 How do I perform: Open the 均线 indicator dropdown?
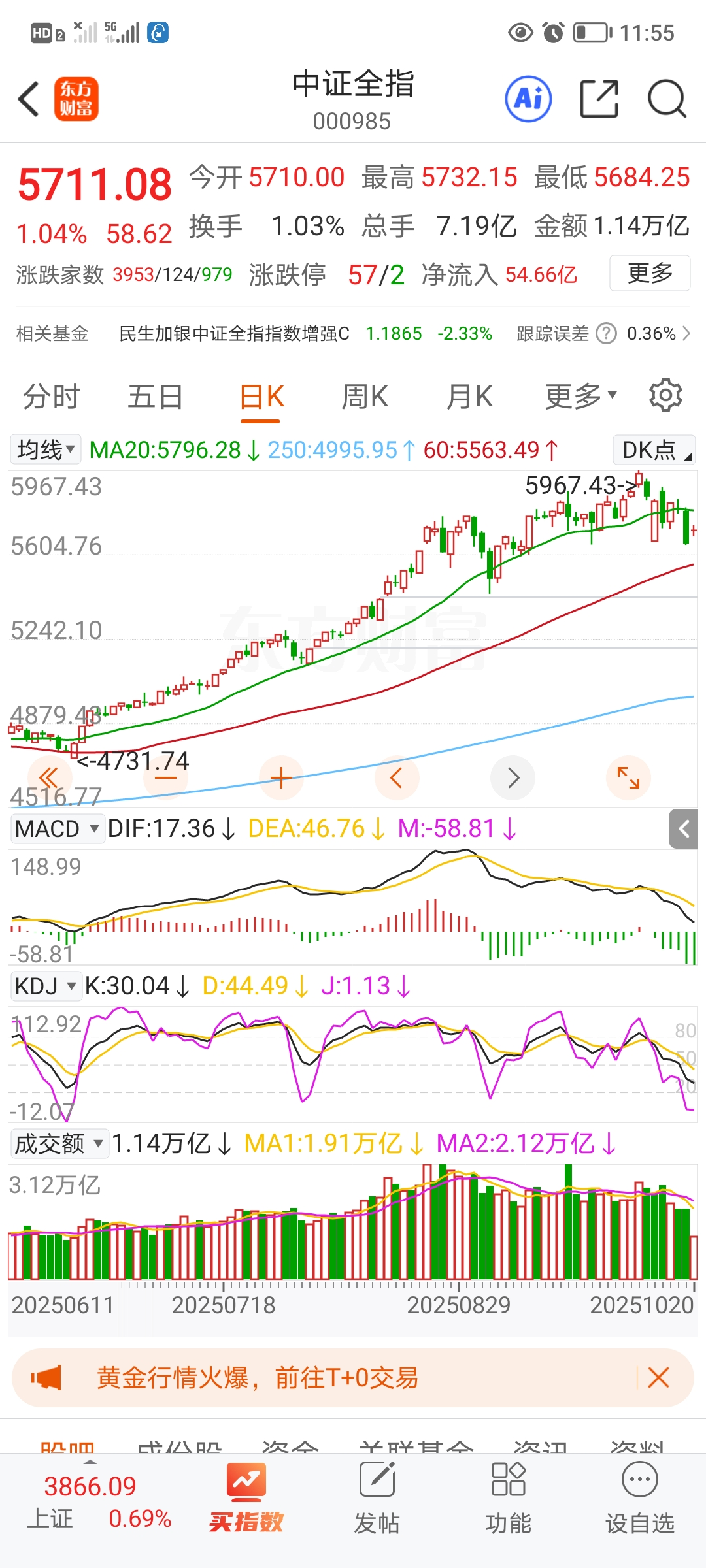46,449
